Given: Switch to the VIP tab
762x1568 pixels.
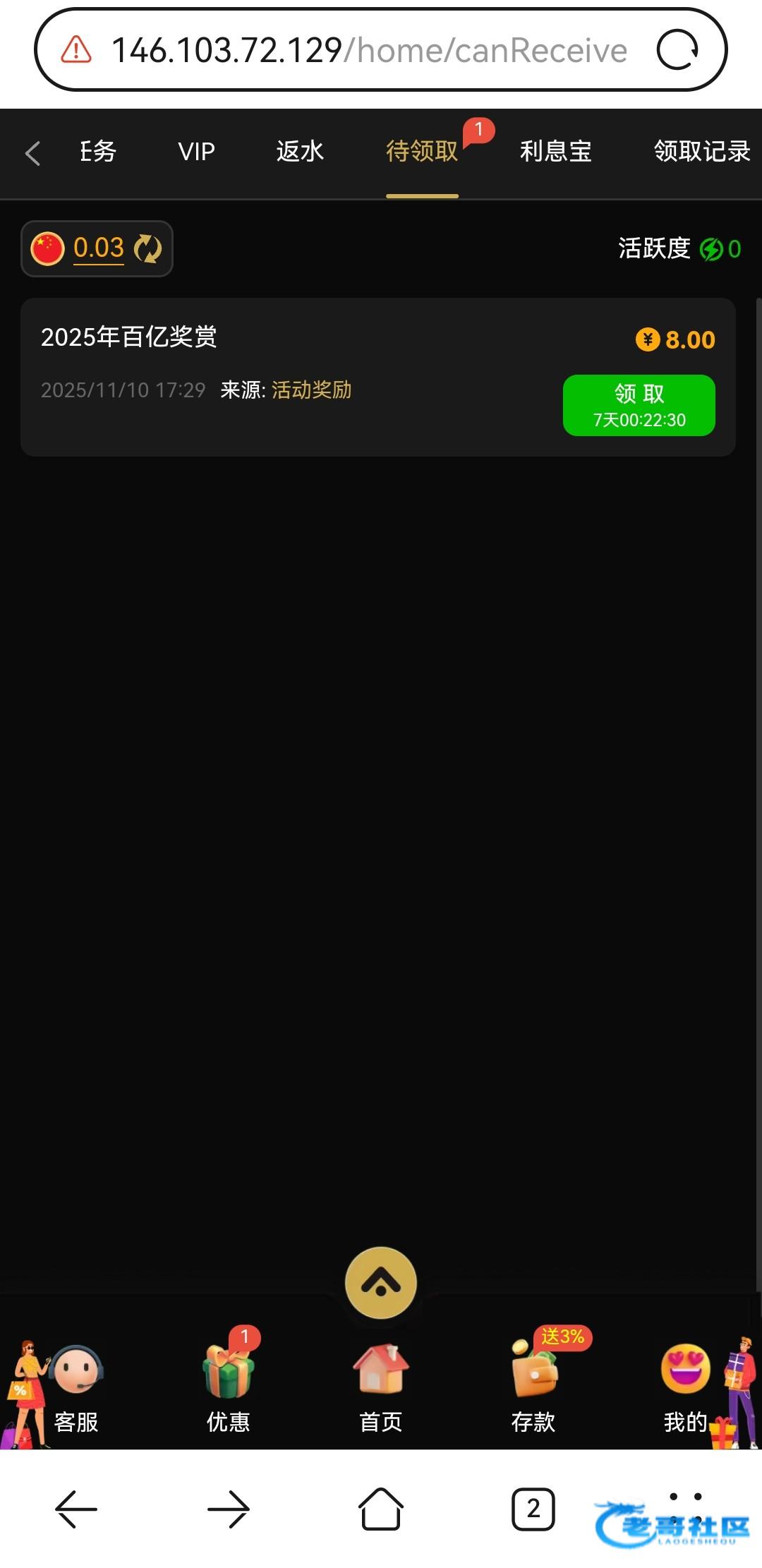Looking at the screenshot, I should [x=196, y=152].
